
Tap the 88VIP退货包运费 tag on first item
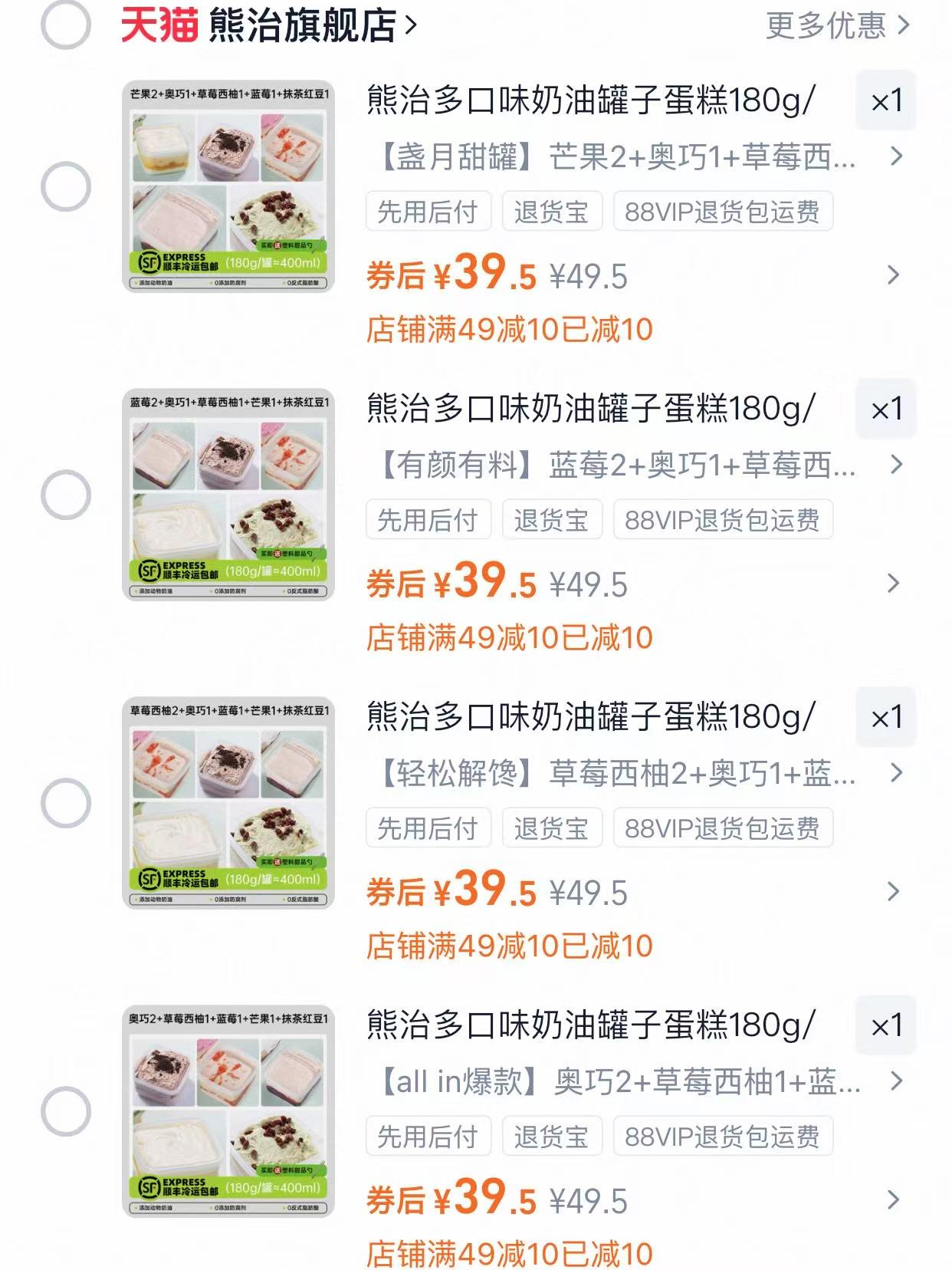721,213
